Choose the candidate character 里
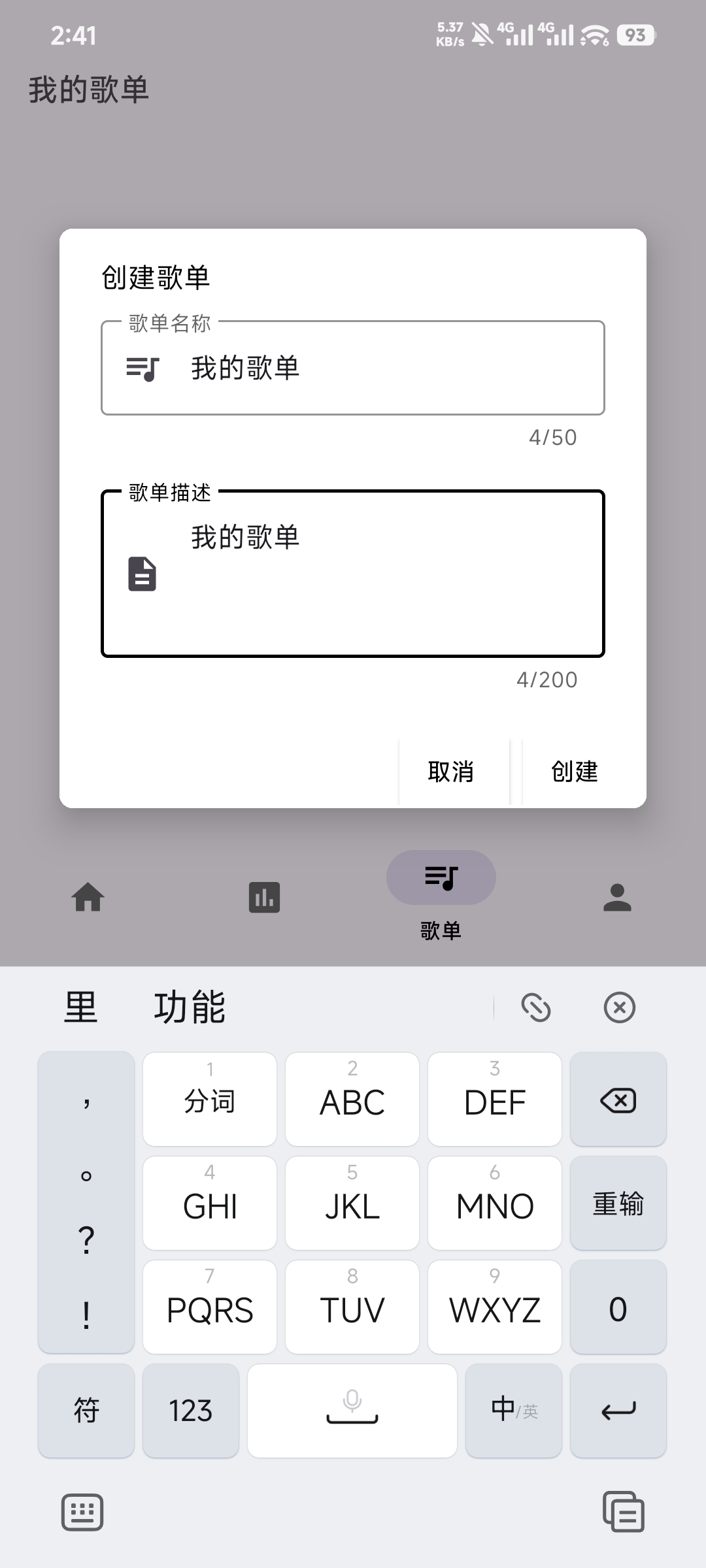Screen dimensions: 706x1568 click(x=80, y=1007)
